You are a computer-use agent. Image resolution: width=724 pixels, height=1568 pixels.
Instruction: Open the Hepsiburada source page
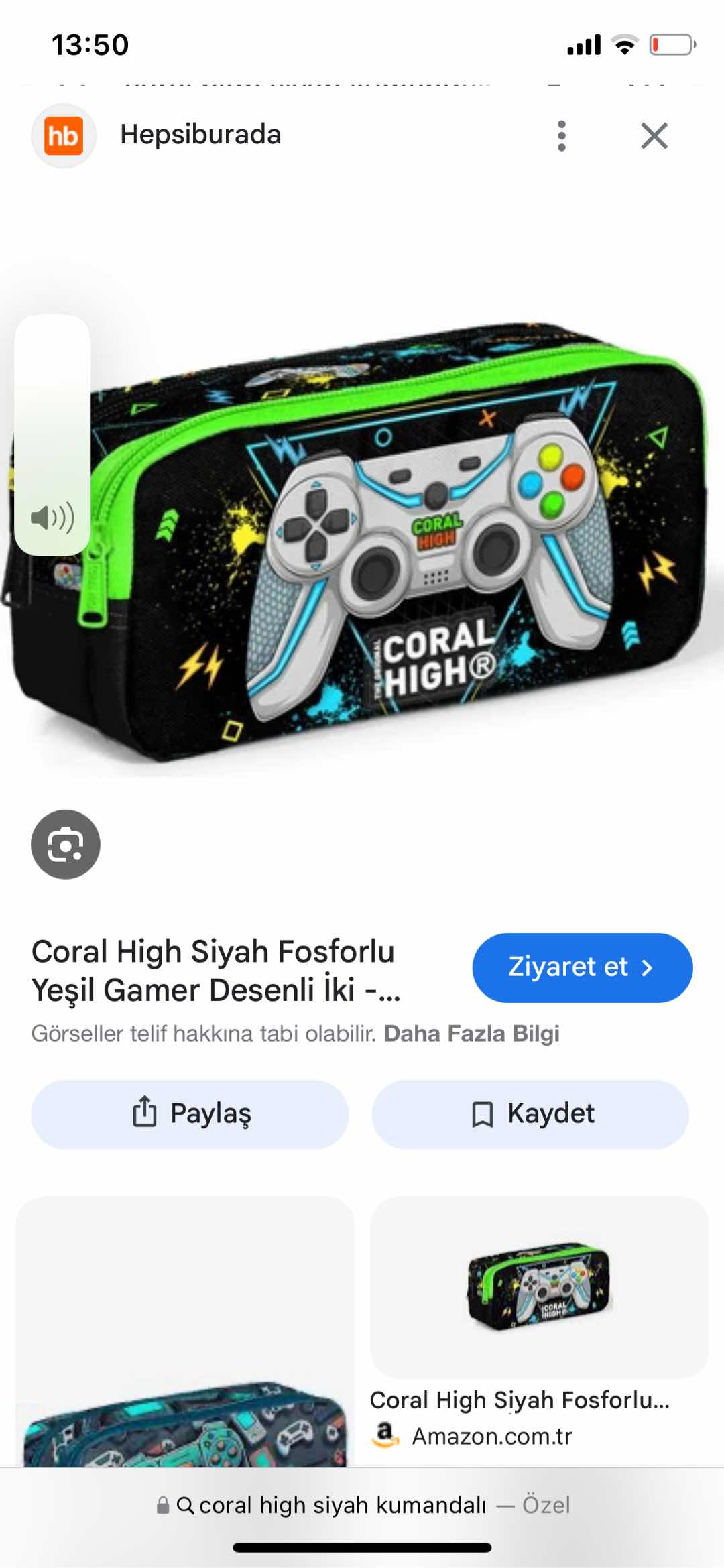(200, 135)
